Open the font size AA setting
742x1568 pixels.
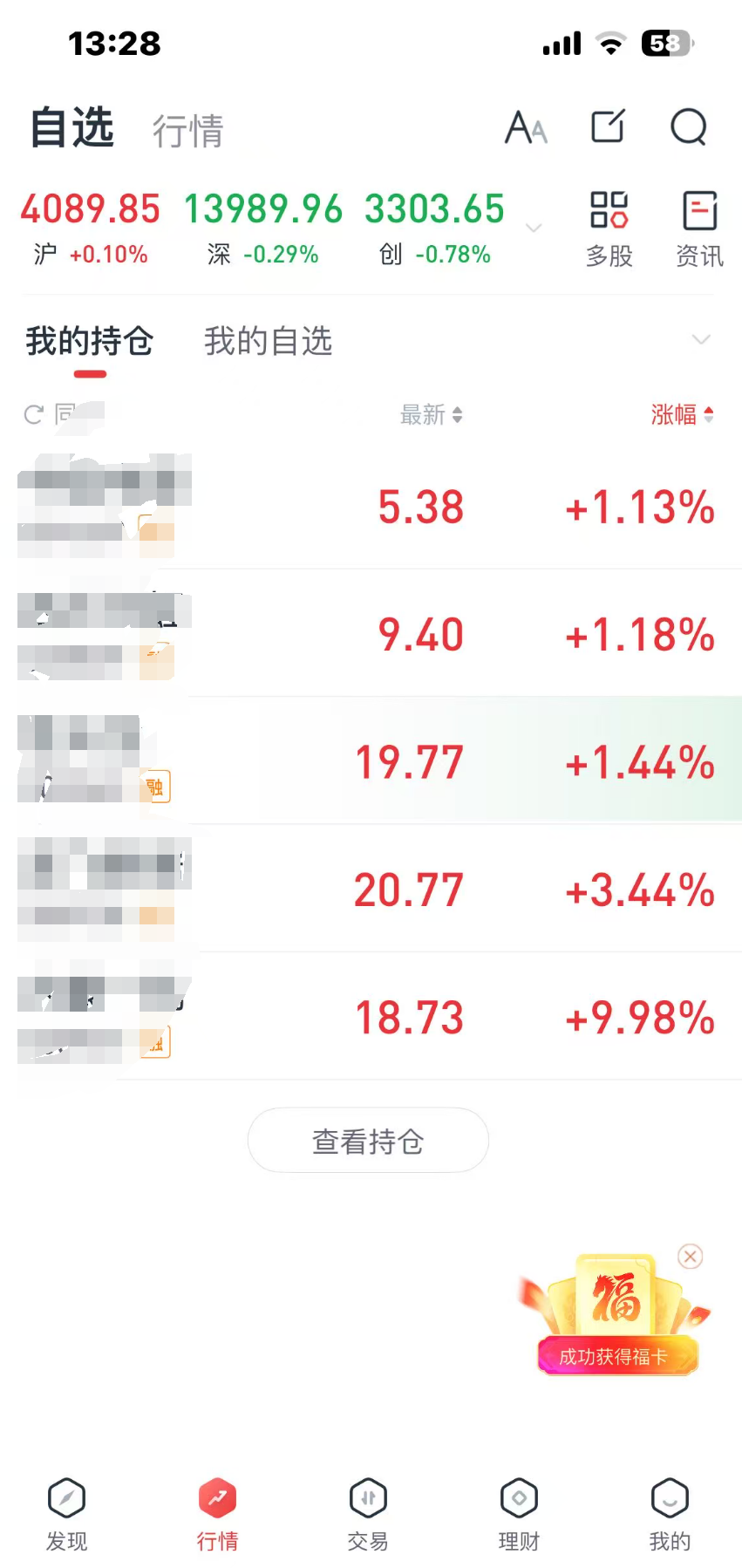click(x=526, y=128)
